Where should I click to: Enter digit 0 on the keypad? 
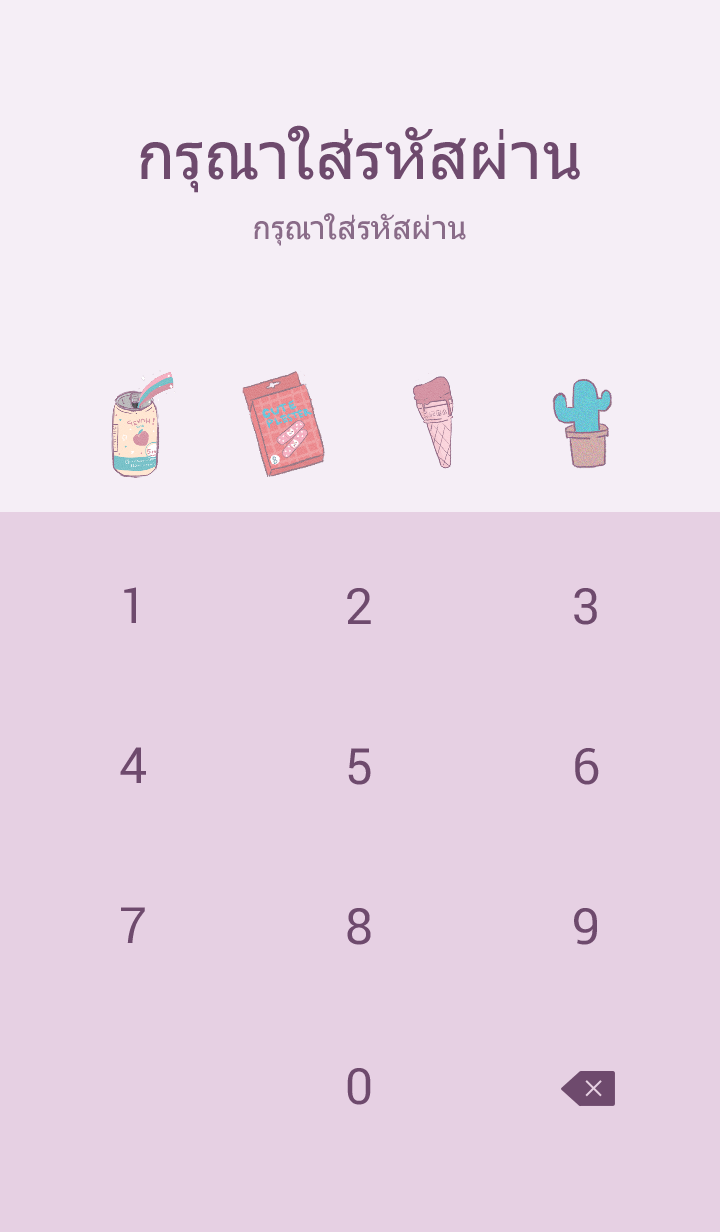tap(359, 1087)
